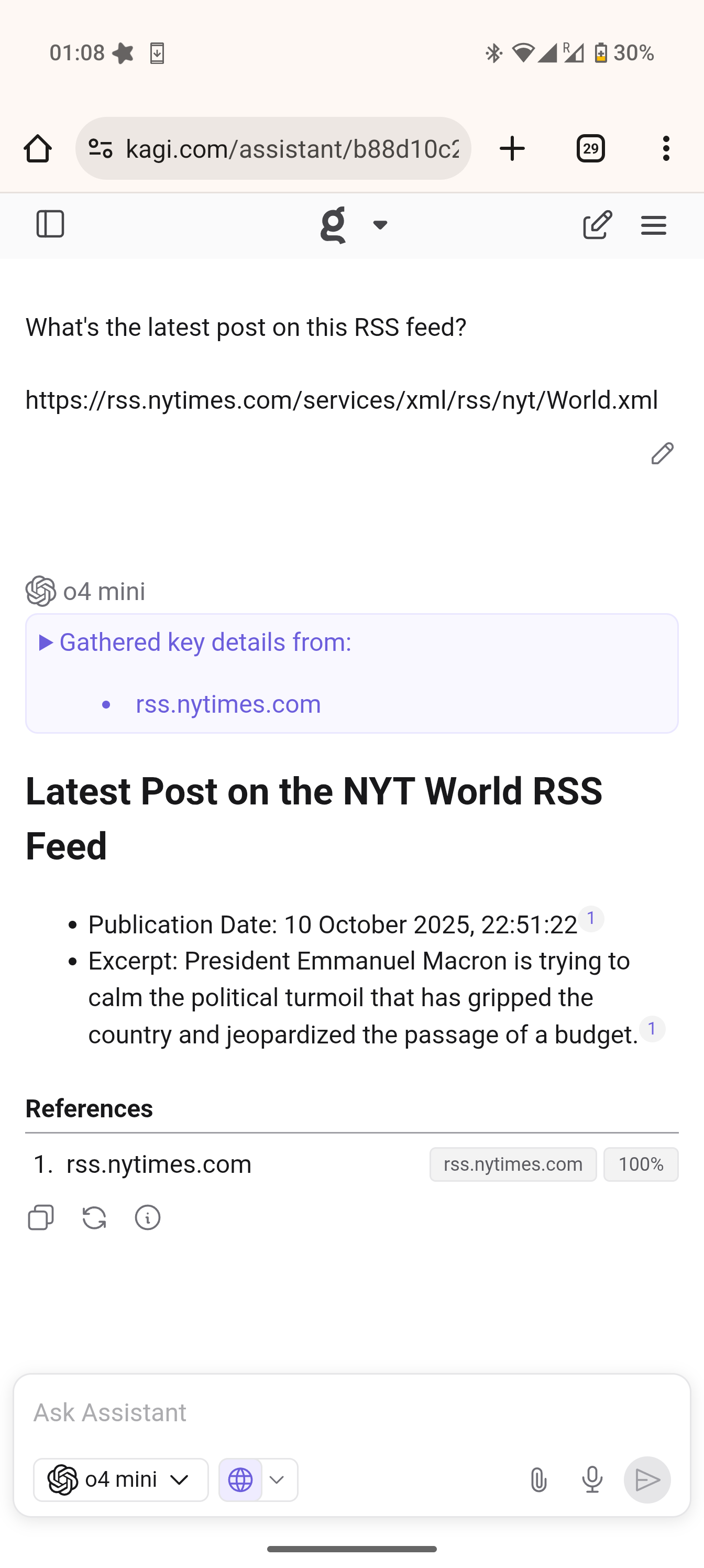
Task: Open citation 1 next to Publication Date
Action: click(x=591, y=919)
